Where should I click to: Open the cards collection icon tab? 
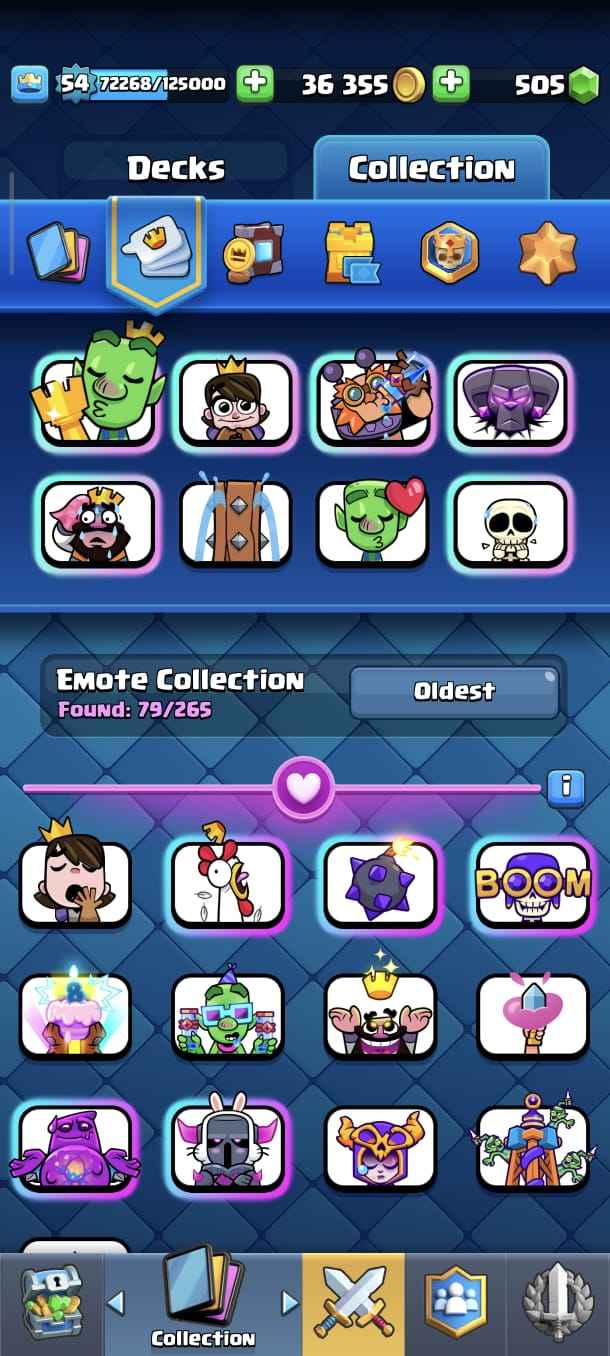[x=56, y=253]
